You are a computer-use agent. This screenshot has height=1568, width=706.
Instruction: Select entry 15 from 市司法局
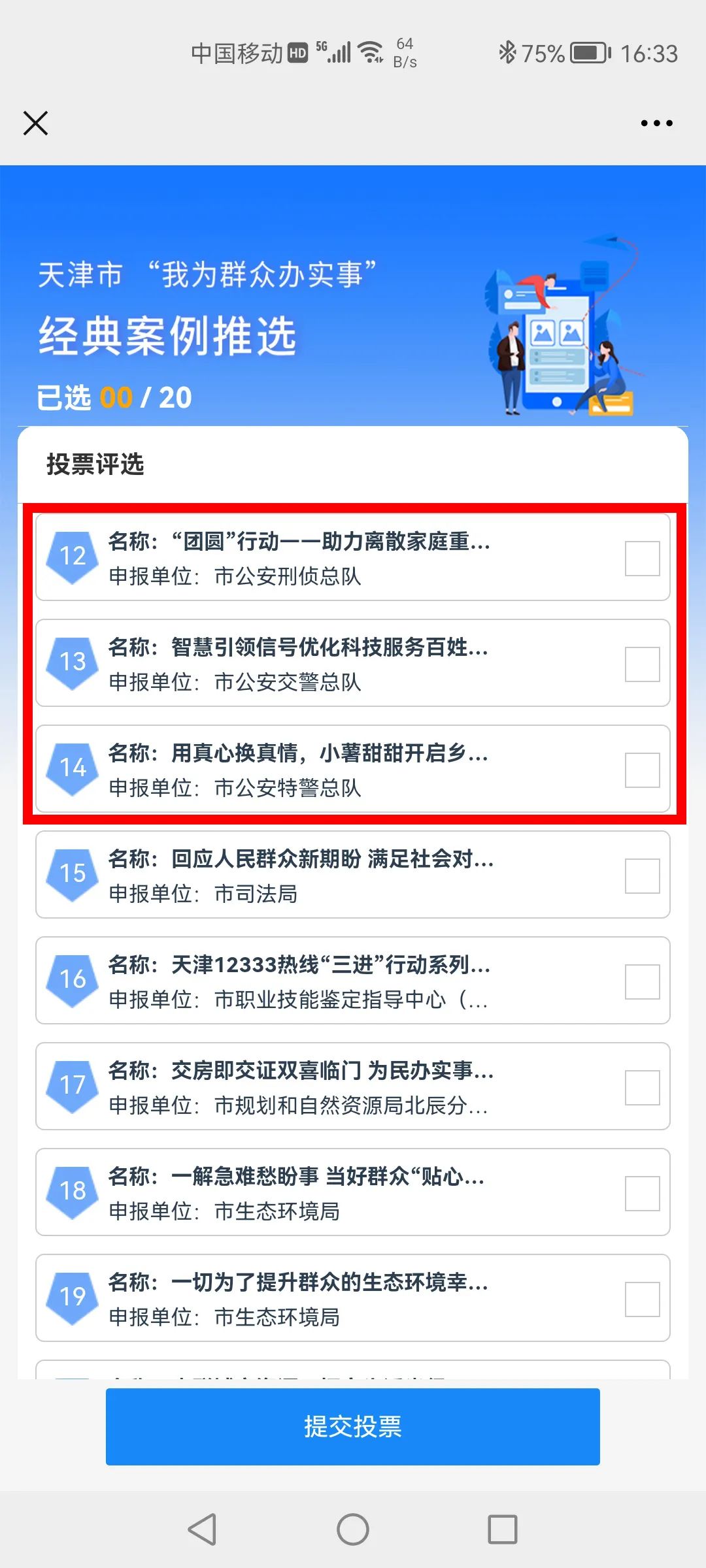tap(642, 875)
